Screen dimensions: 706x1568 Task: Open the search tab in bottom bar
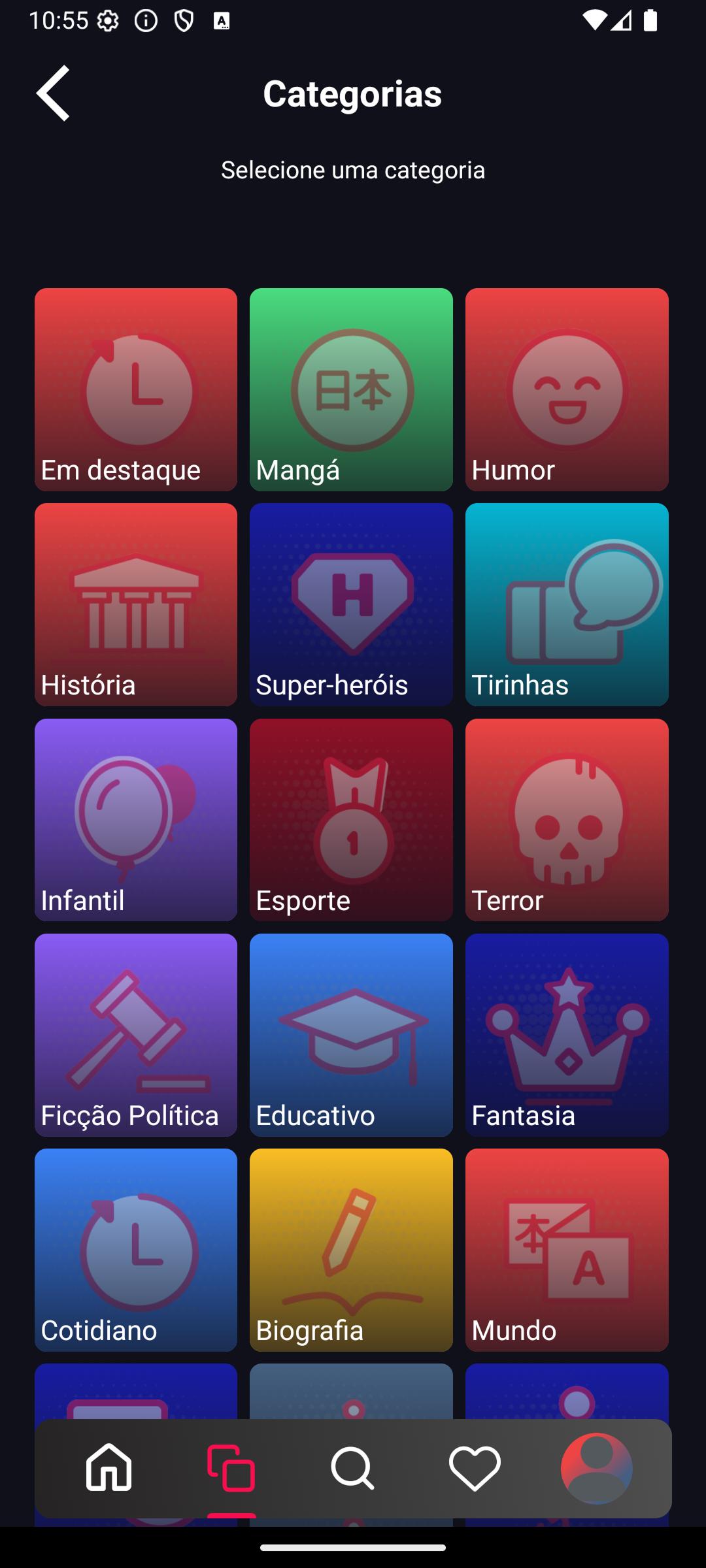pyautogui.click(x=352, y=1468)
